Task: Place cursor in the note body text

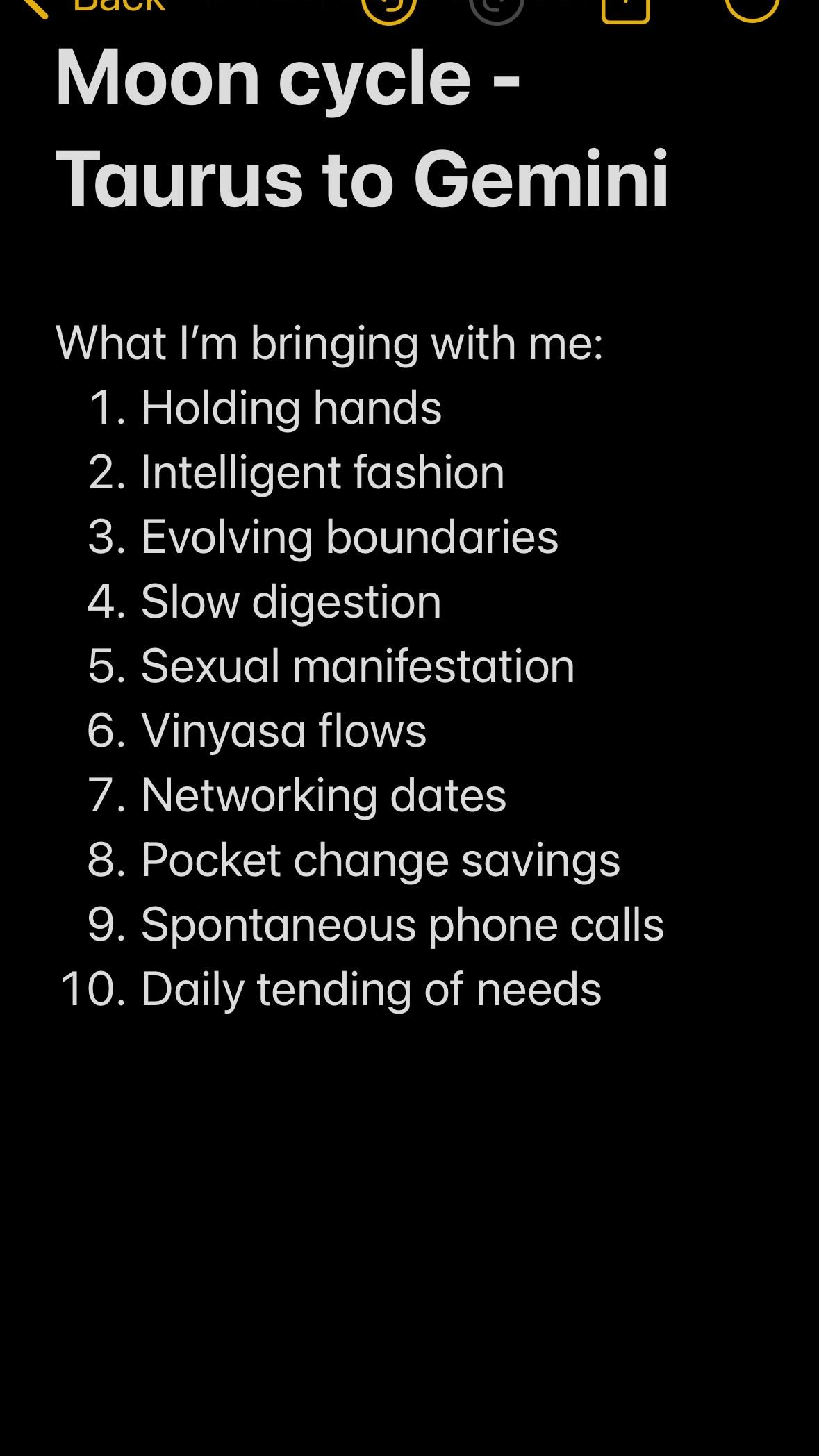Action: (x=361, y=666)
